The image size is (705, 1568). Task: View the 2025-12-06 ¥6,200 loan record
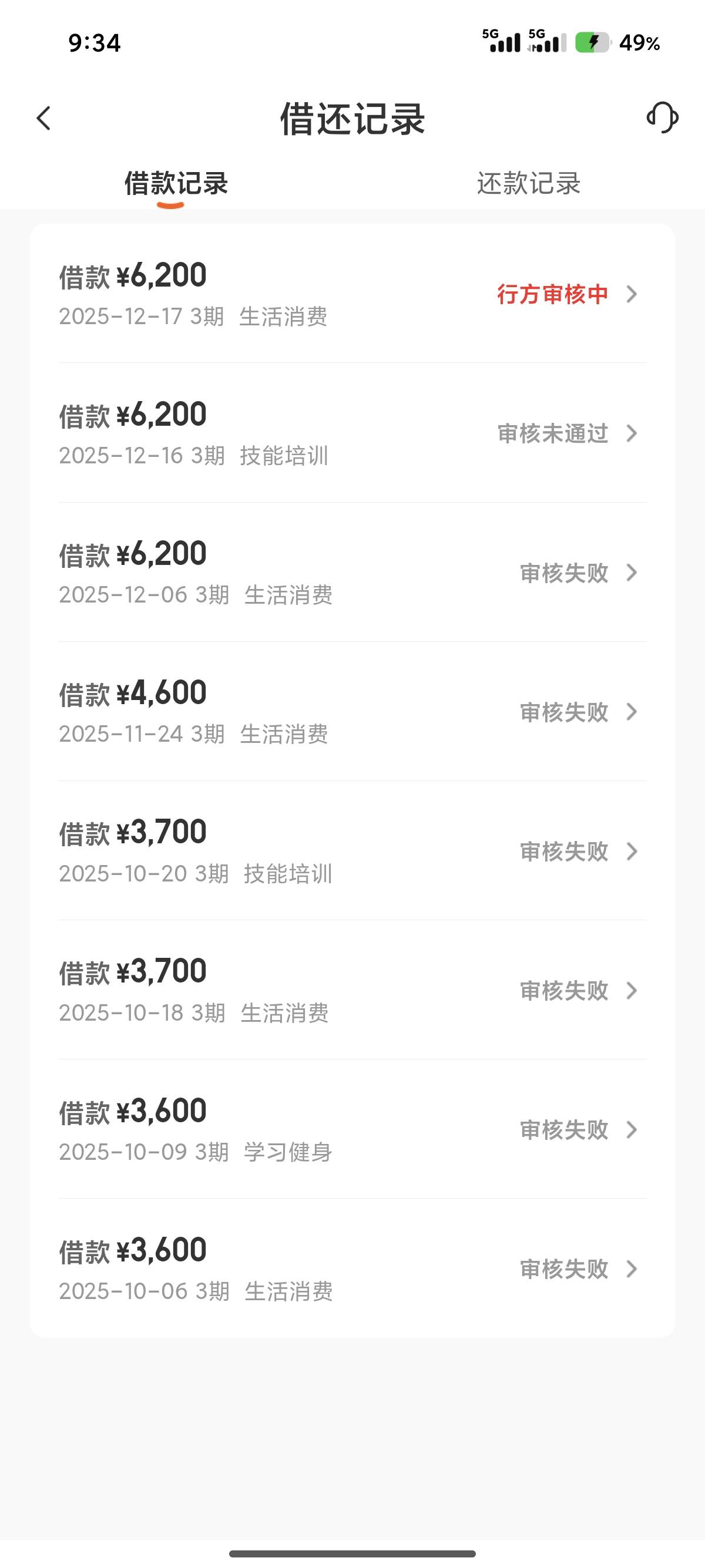click(352, 573)
